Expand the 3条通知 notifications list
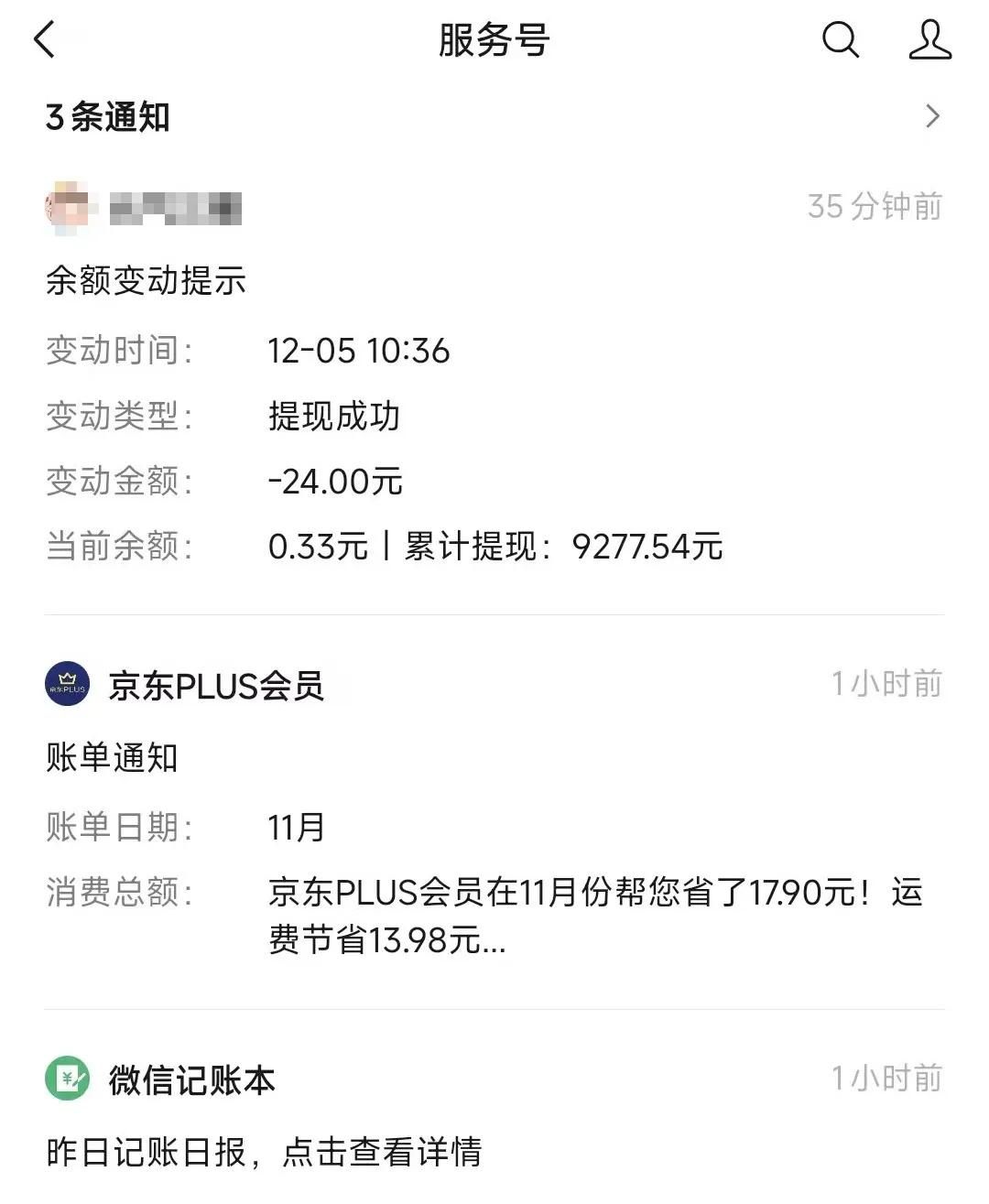Viewport: 989px width, 1204px height. pyautogui.click(x=110, y=116)
